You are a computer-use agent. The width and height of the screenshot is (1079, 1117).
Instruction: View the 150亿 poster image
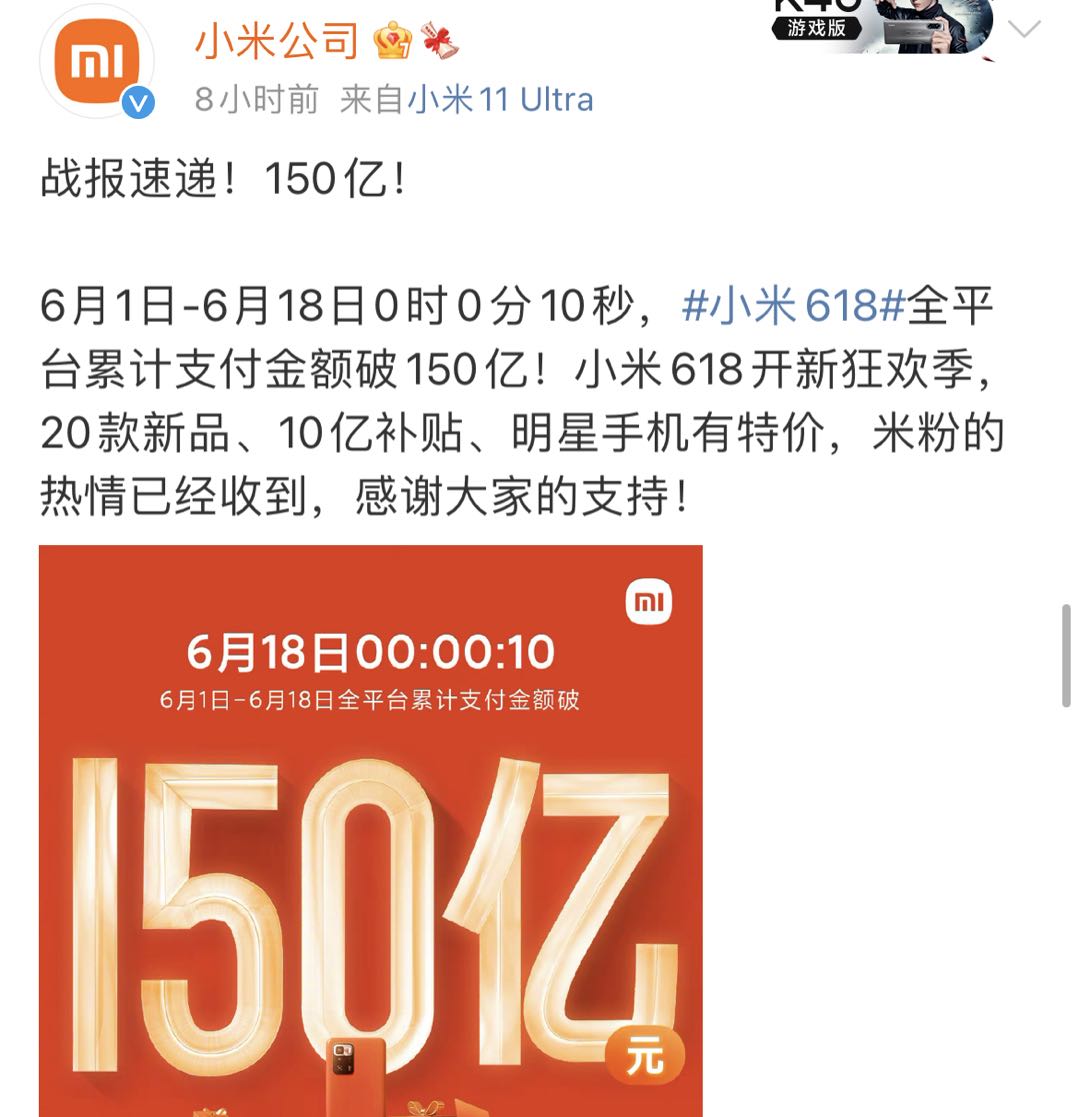click(x=370, y=830)
